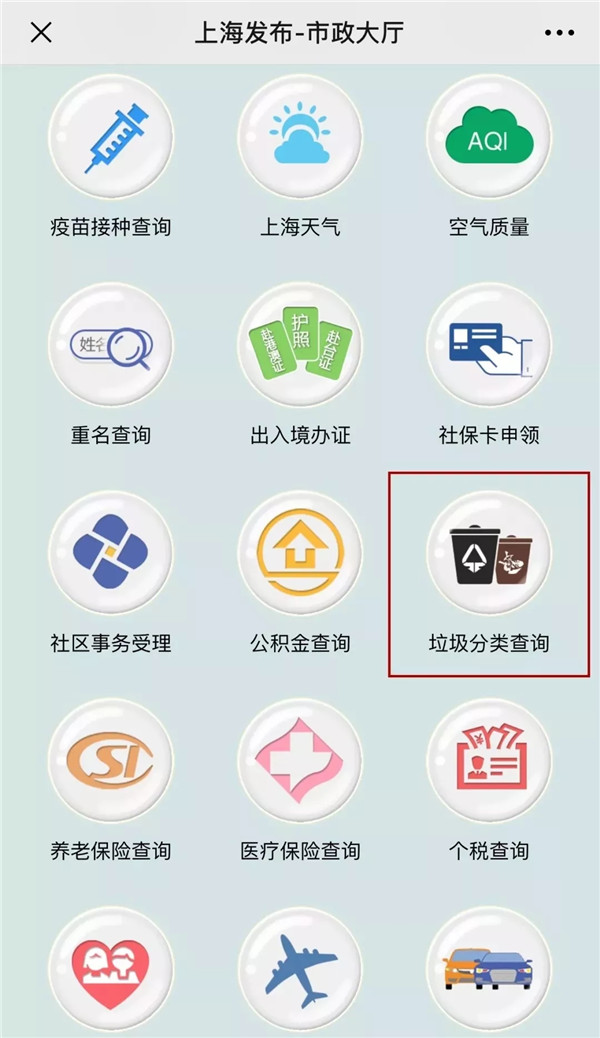Close the 上海发布-市政大厅 page

coord(41,32)
